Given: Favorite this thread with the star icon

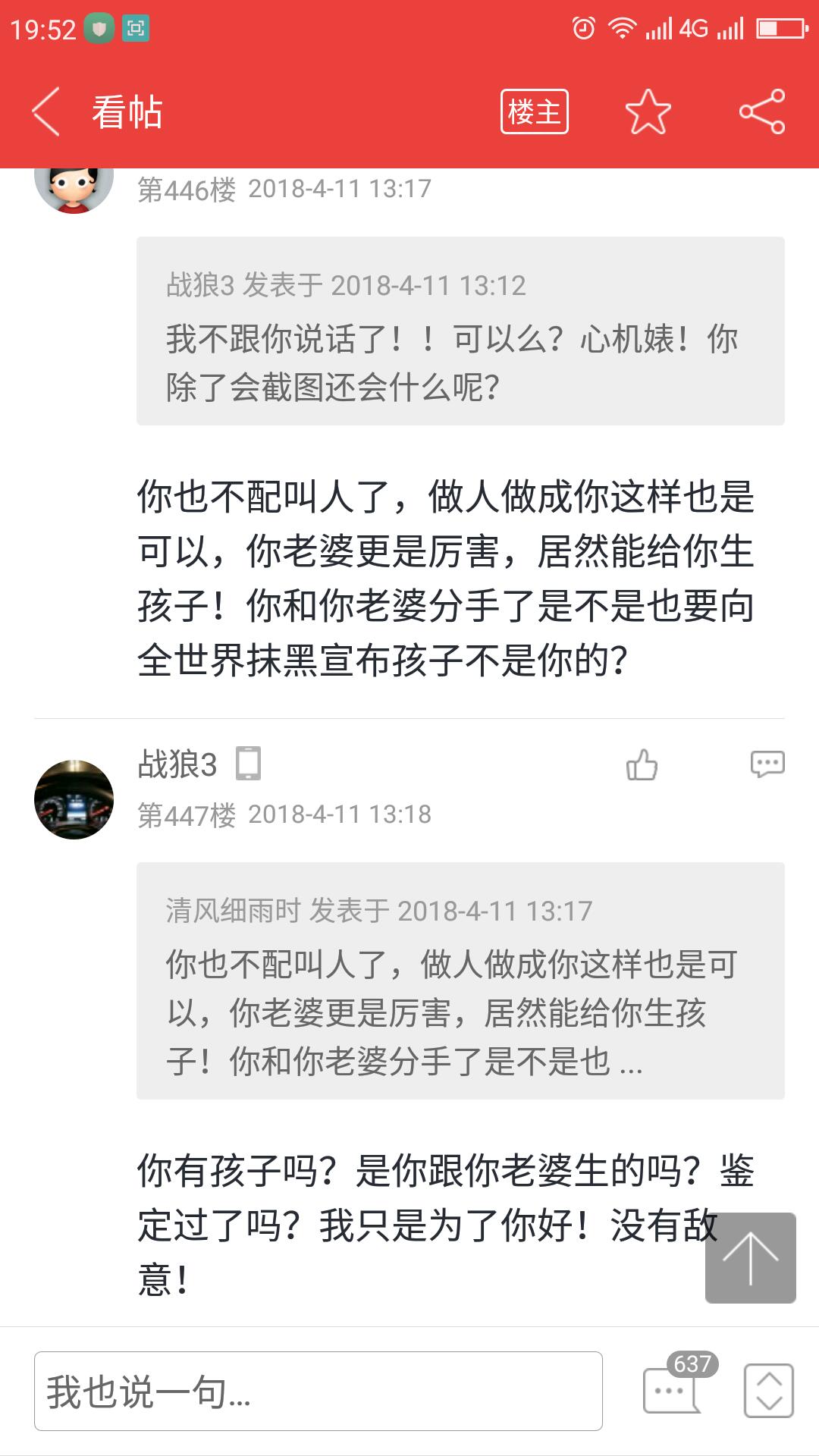Looking at the screenshot, I should click(x=648, y=111).
